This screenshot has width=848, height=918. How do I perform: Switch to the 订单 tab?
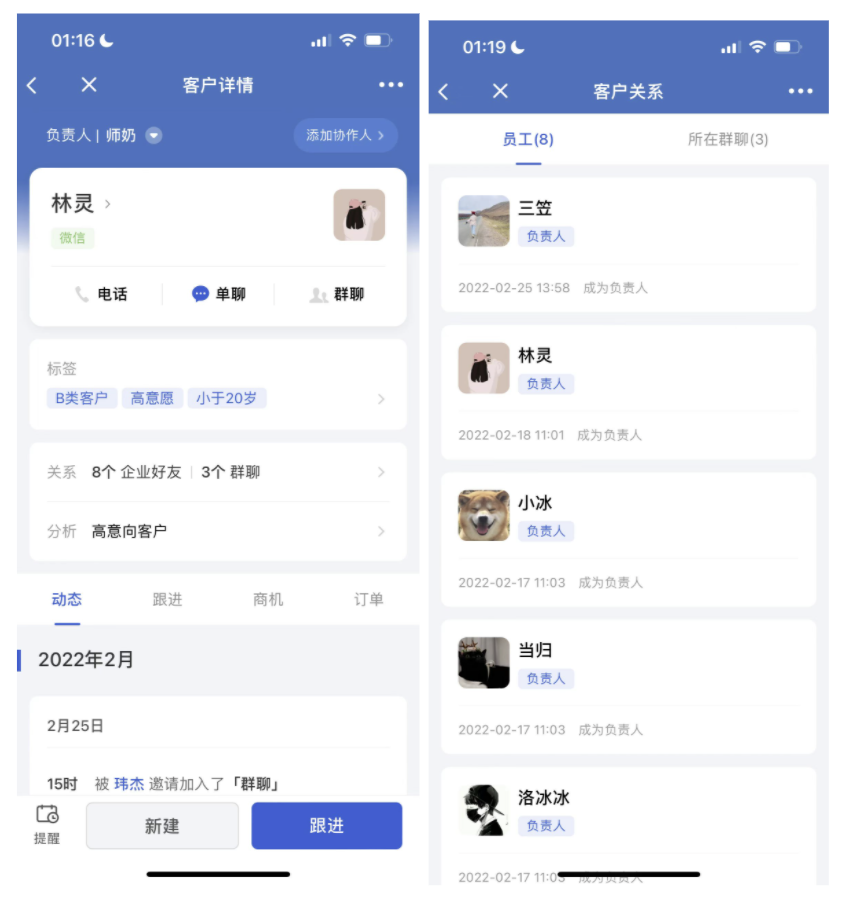pos(369,600)
